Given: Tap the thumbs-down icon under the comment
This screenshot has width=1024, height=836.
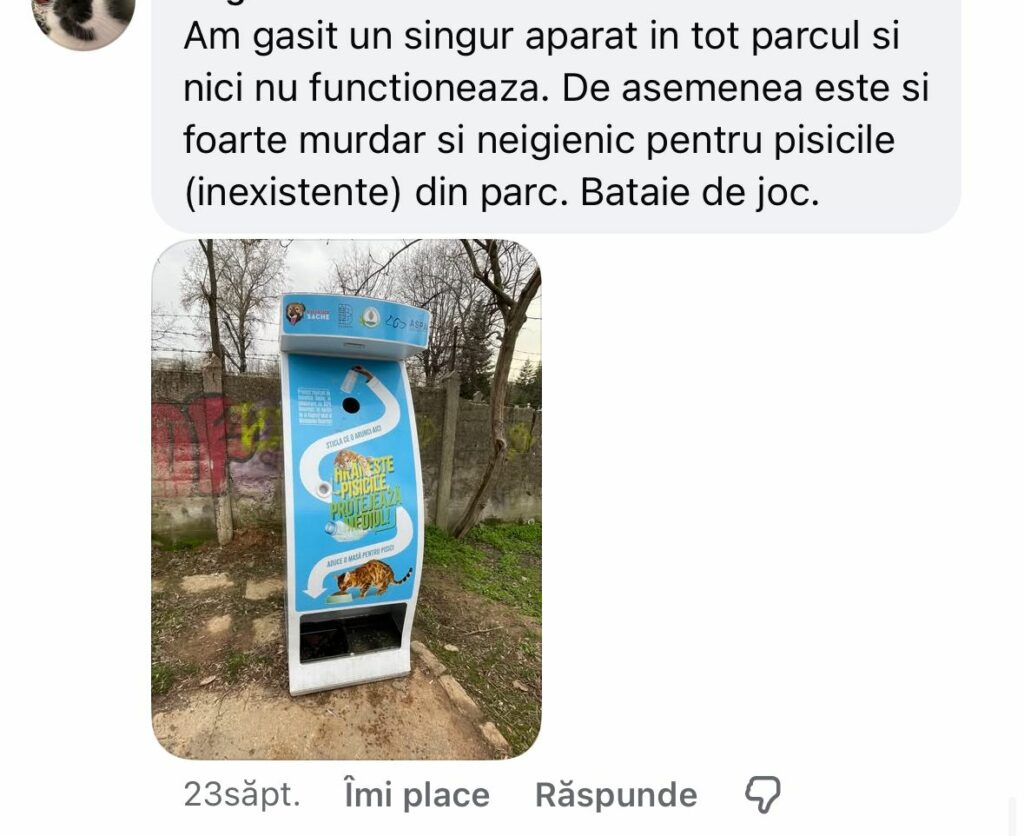Looking at the screenshot, I should tap(763, 795).
